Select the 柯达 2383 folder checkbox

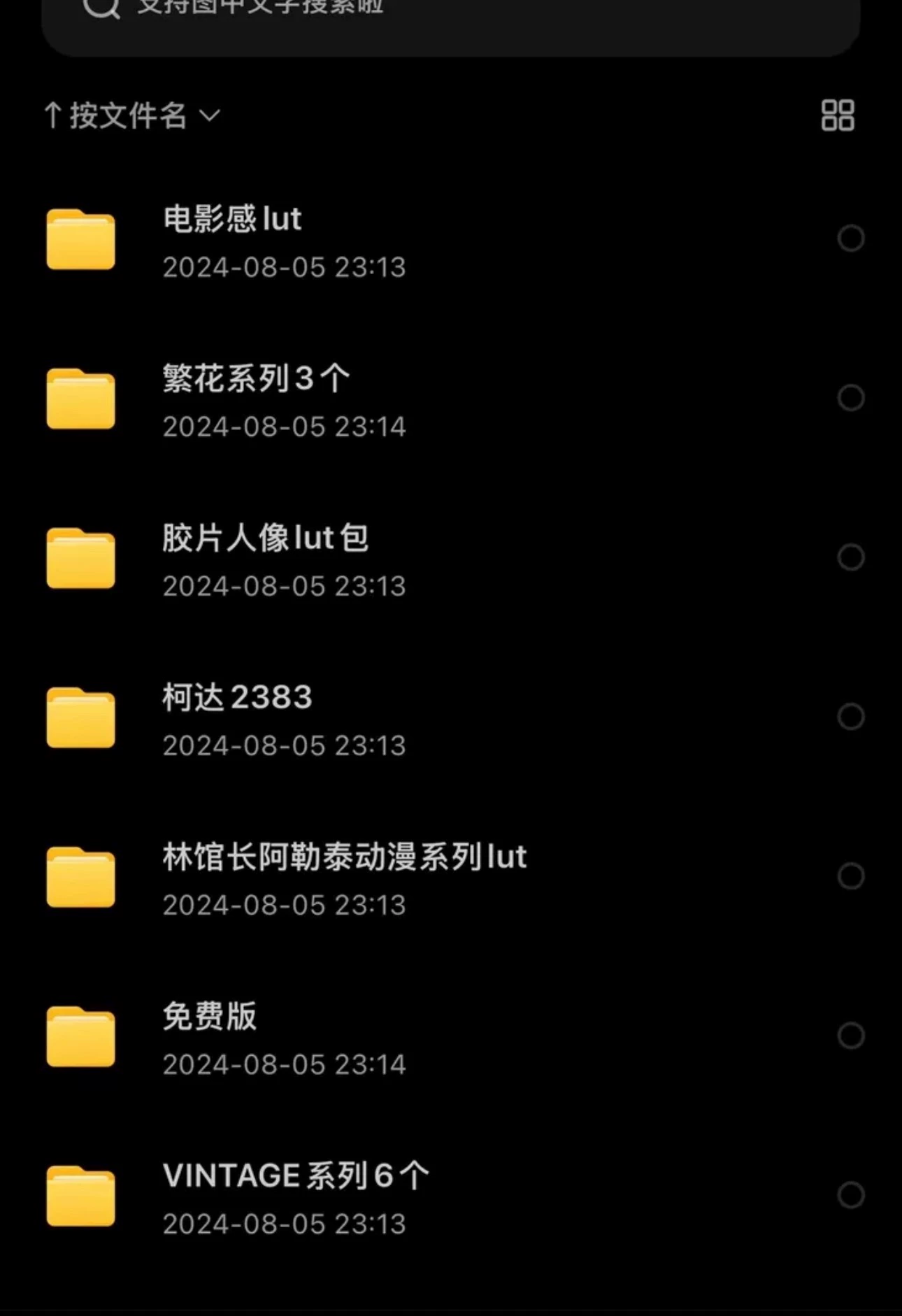[850, 717]
